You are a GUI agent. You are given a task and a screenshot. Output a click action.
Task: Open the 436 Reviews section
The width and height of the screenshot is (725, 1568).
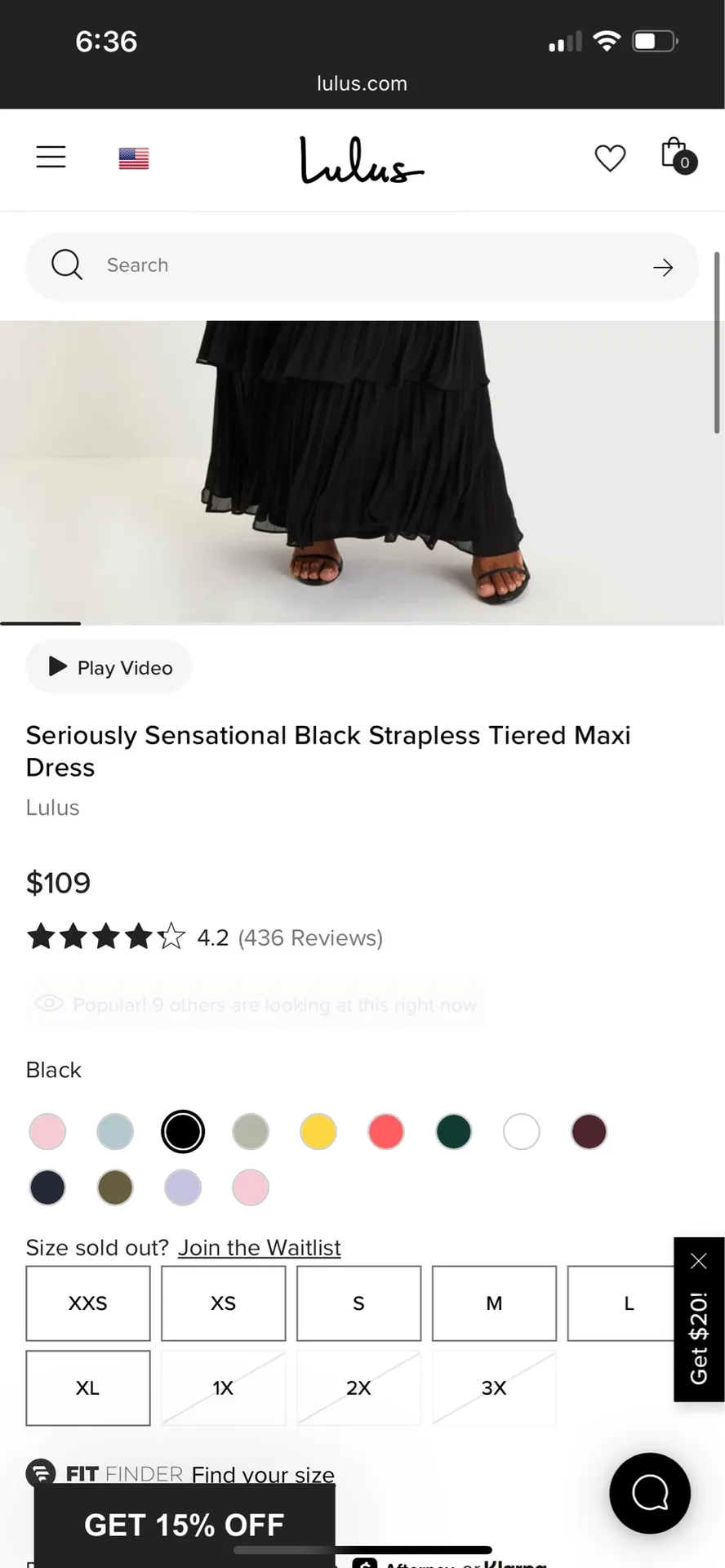pos(309,937)
